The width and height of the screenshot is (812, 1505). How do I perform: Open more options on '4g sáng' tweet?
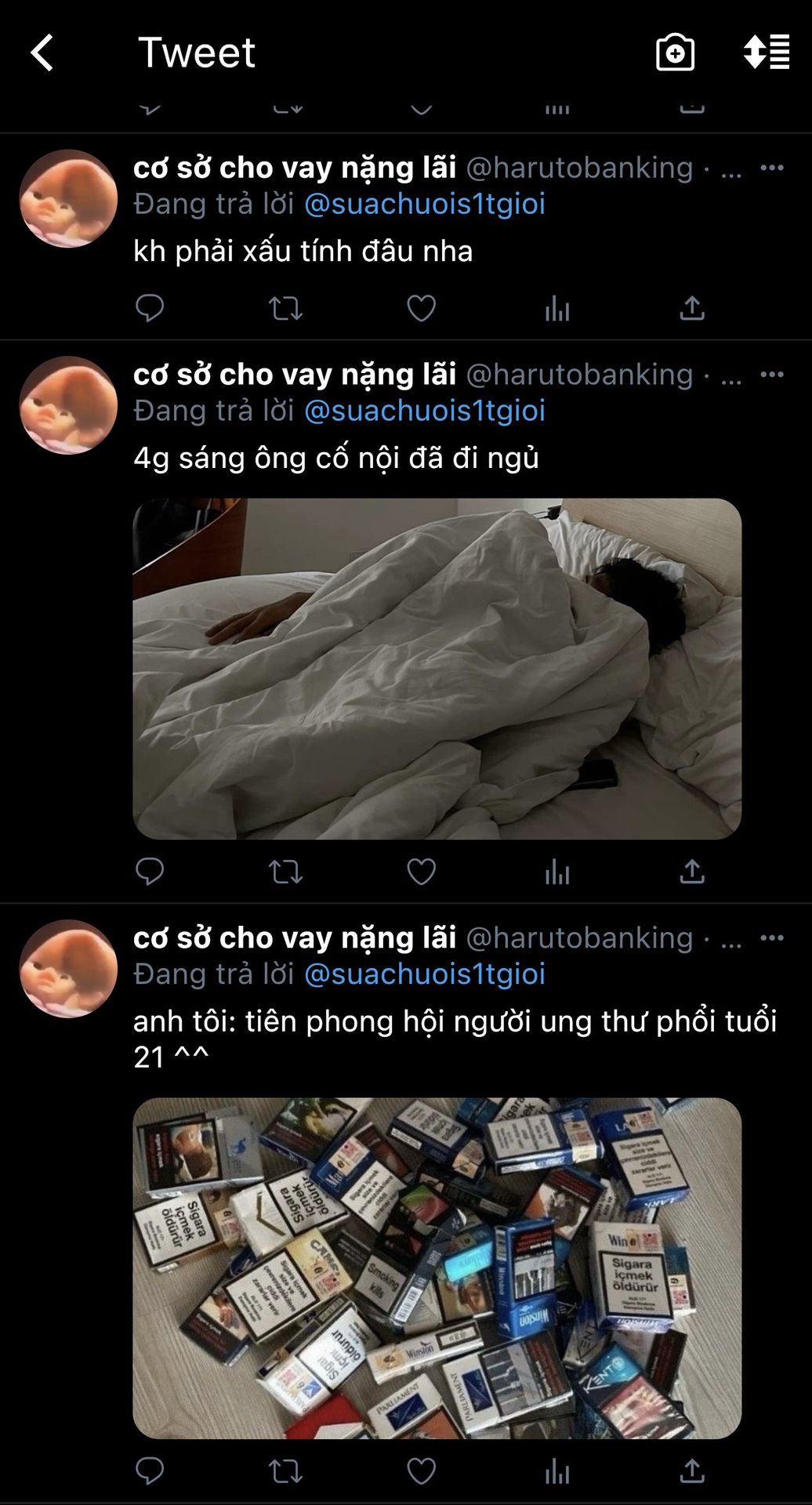click(772, 375)
